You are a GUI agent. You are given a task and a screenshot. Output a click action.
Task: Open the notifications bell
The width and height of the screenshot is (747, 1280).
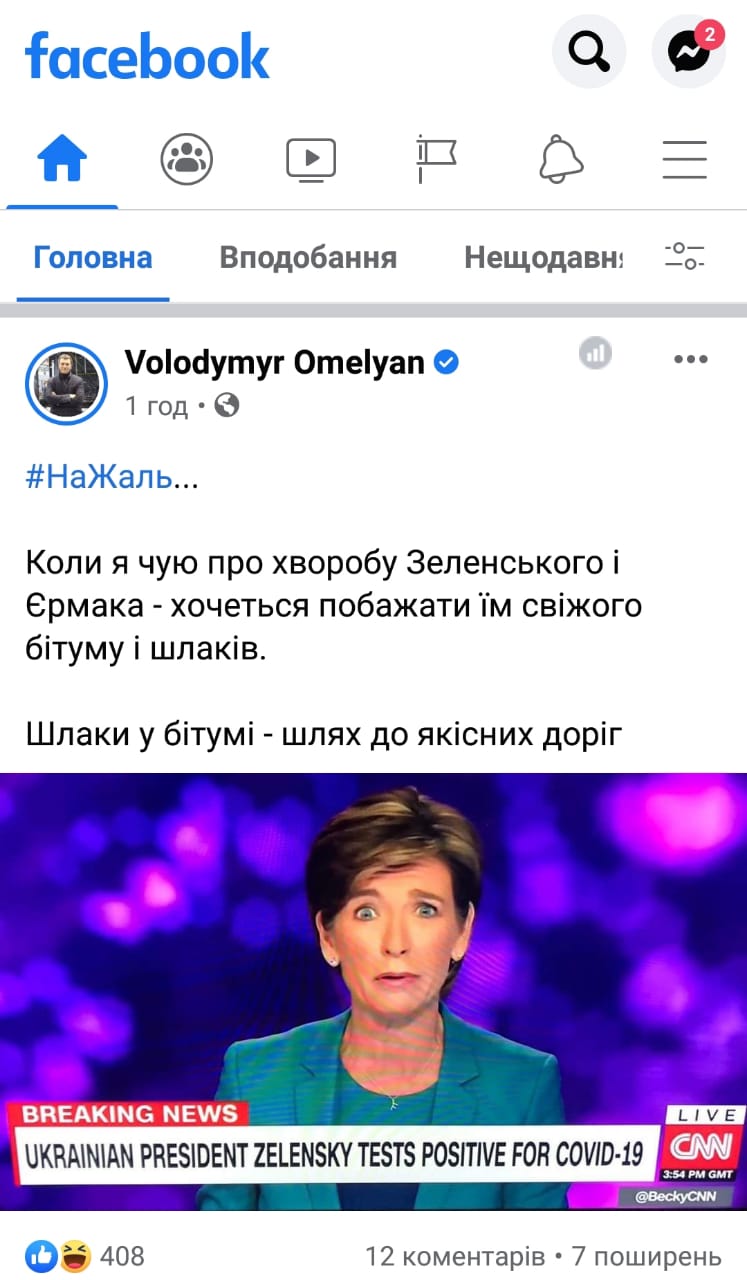tap(560, 159)
